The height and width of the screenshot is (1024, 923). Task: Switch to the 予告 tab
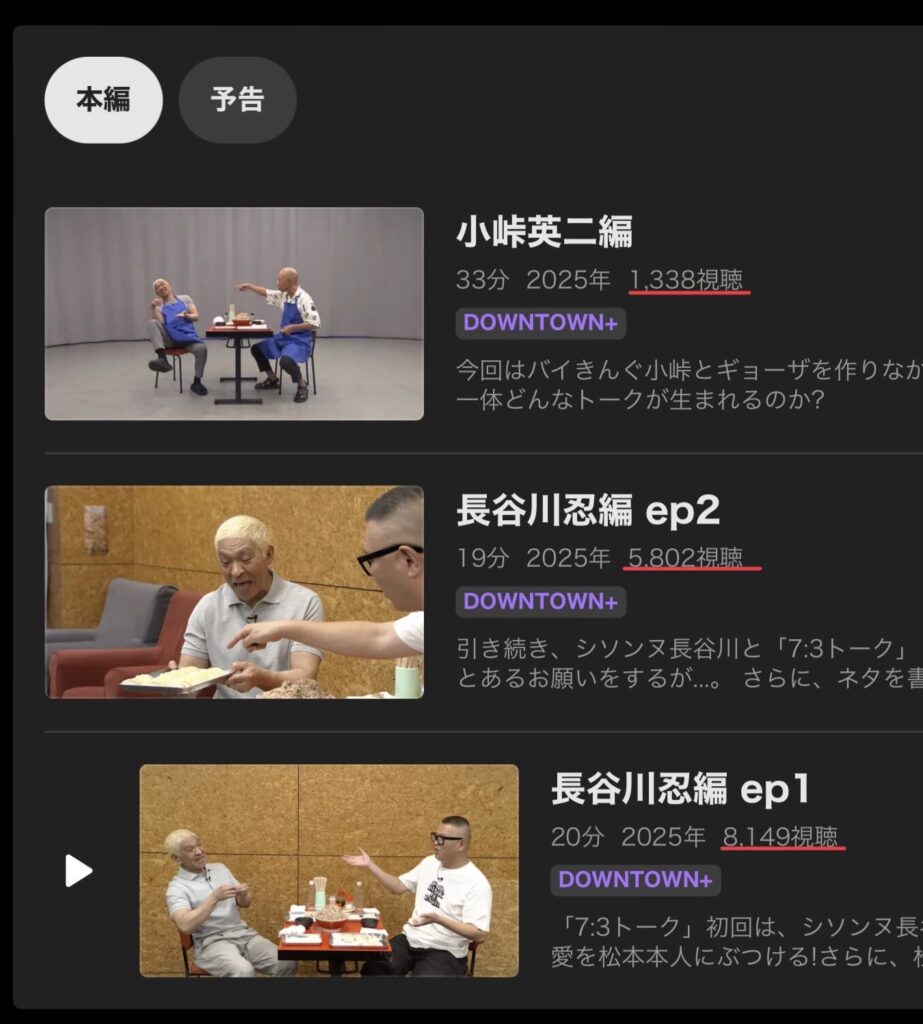coord(237,99)
